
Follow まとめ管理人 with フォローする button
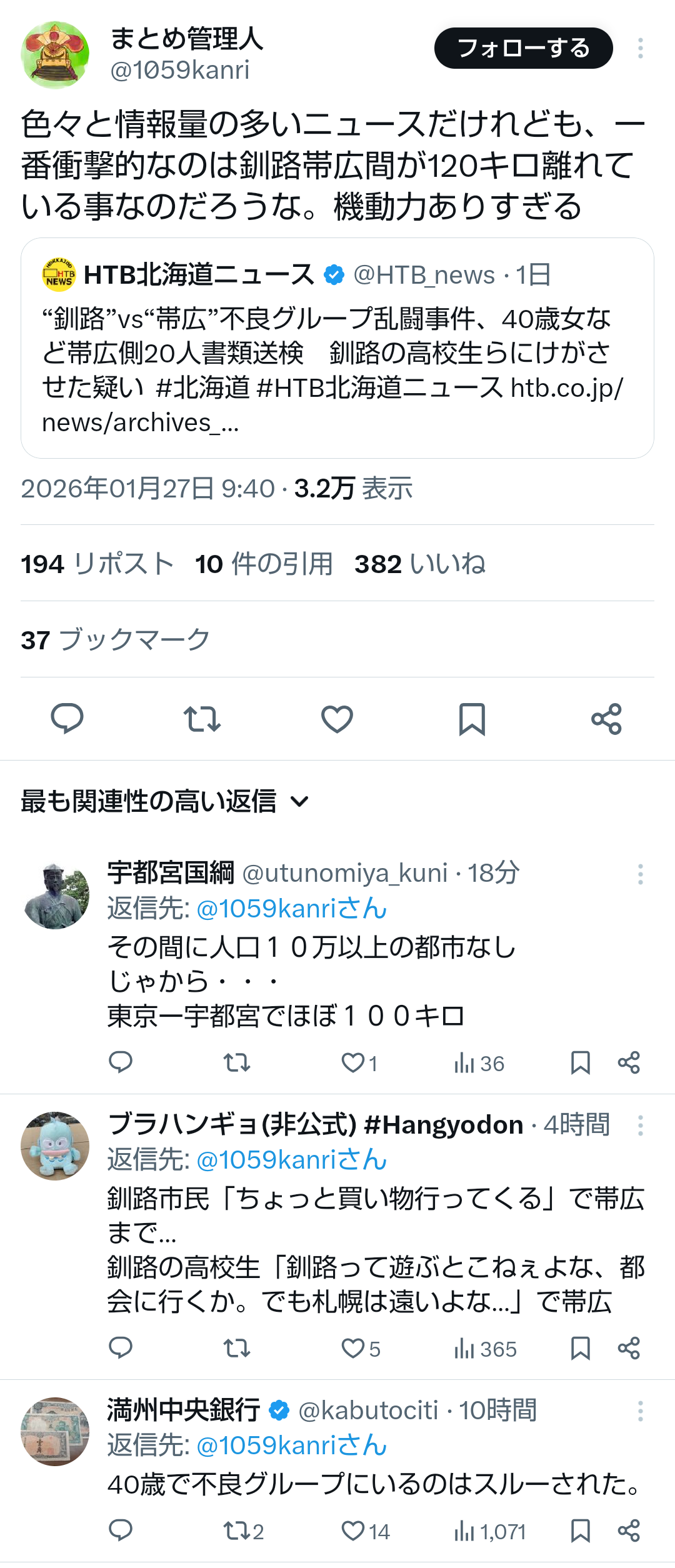tap(523, 48)
